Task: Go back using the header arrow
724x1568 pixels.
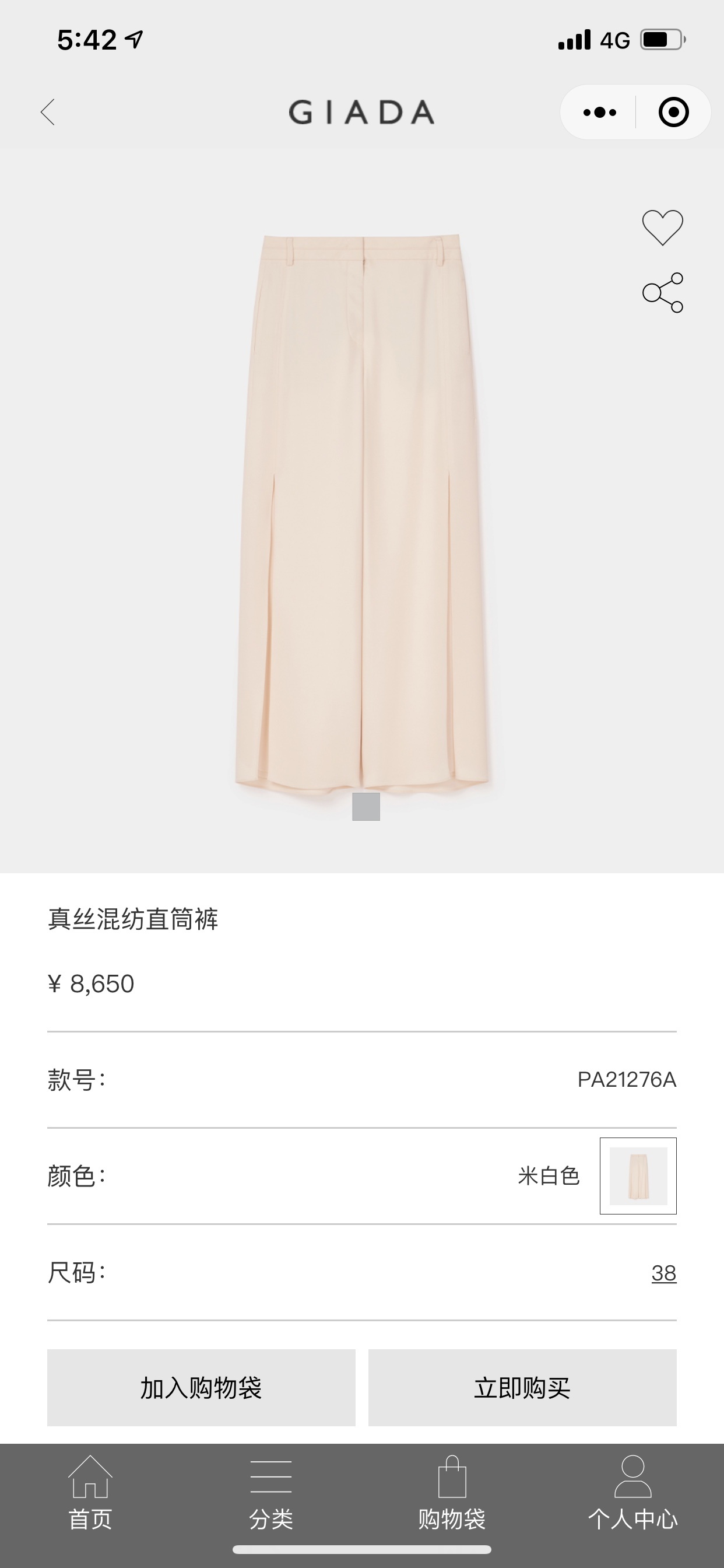Action: click(48, 112)
